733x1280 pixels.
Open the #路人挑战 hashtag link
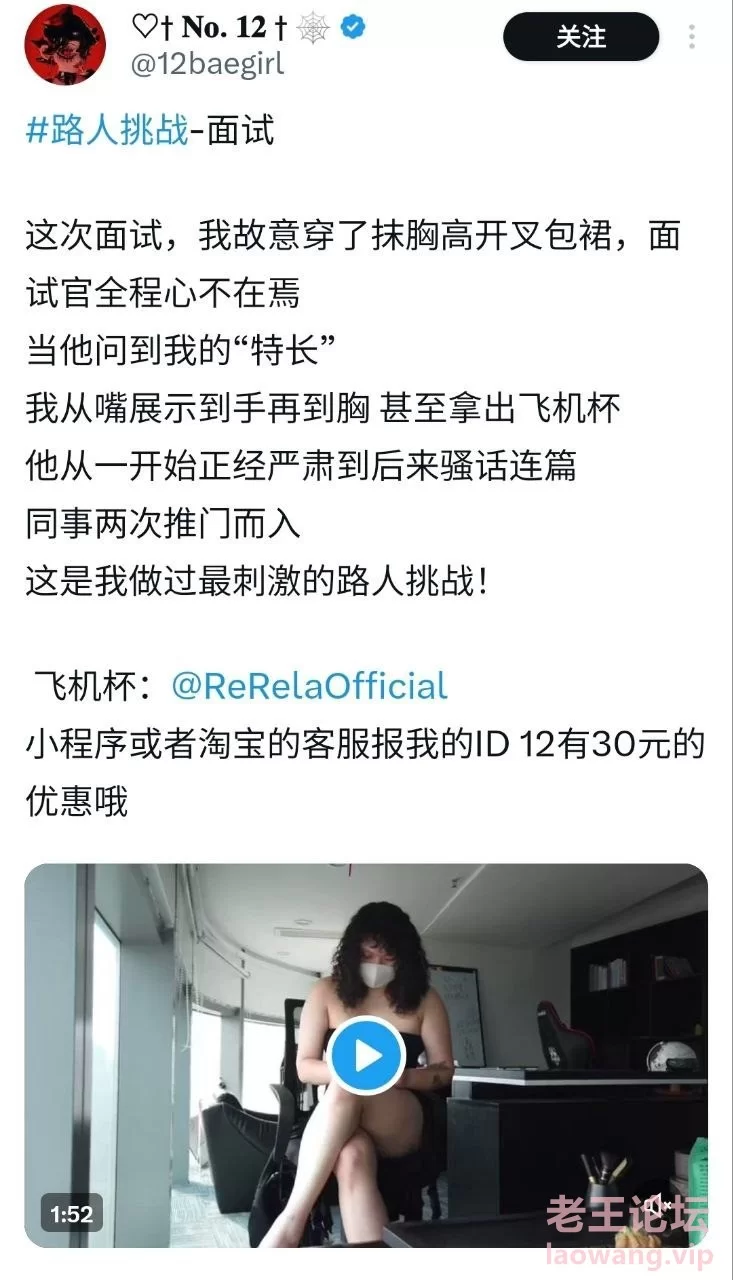[x=106, y=131]
